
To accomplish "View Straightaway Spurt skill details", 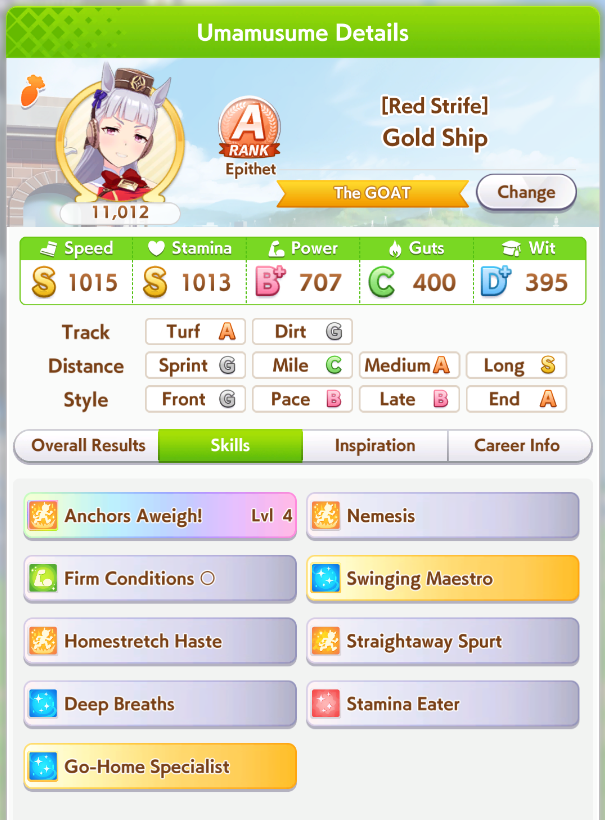I will 442,642.
